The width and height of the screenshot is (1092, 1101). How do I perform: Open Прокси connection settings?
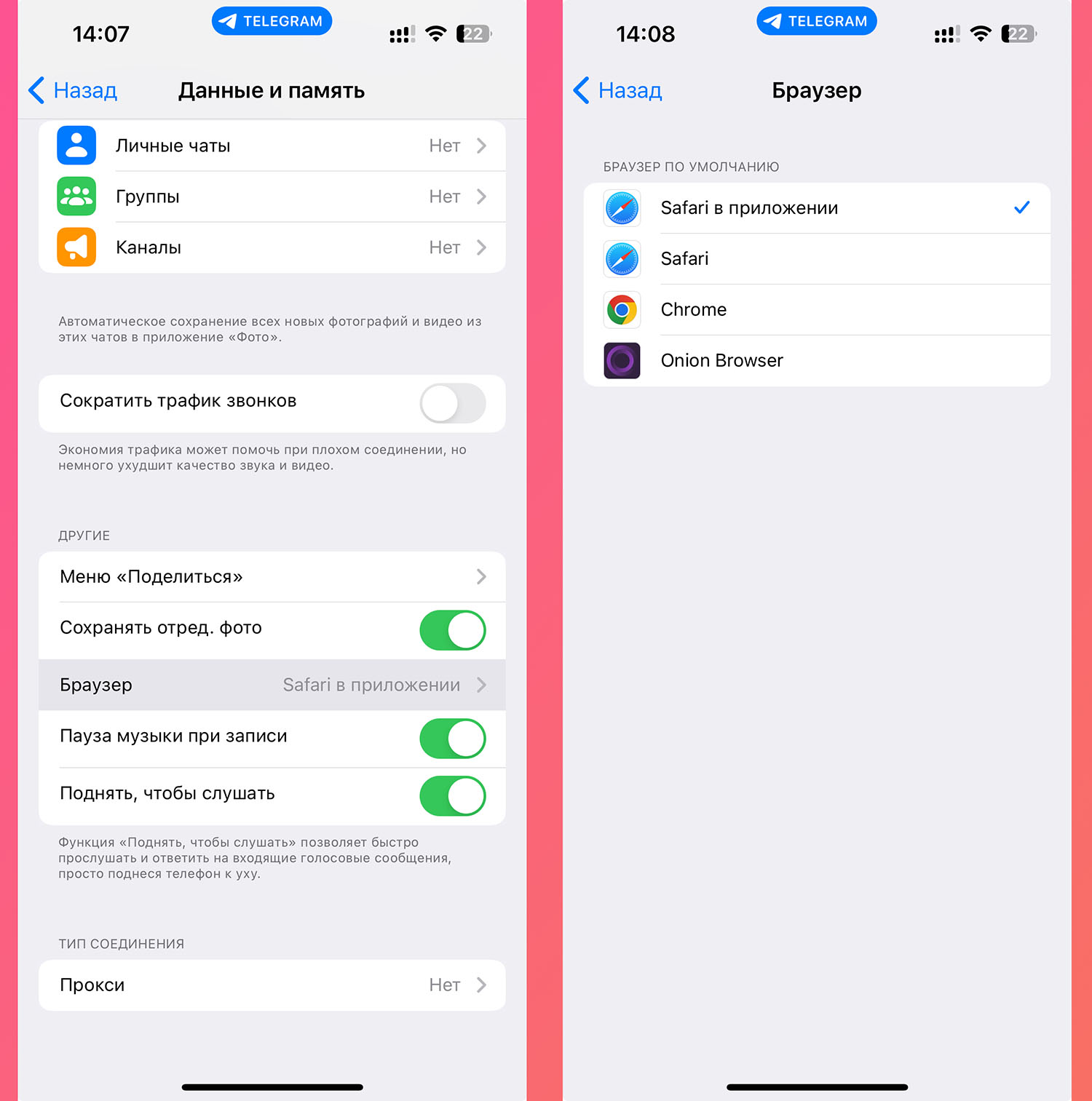click(x=272, y=985)
